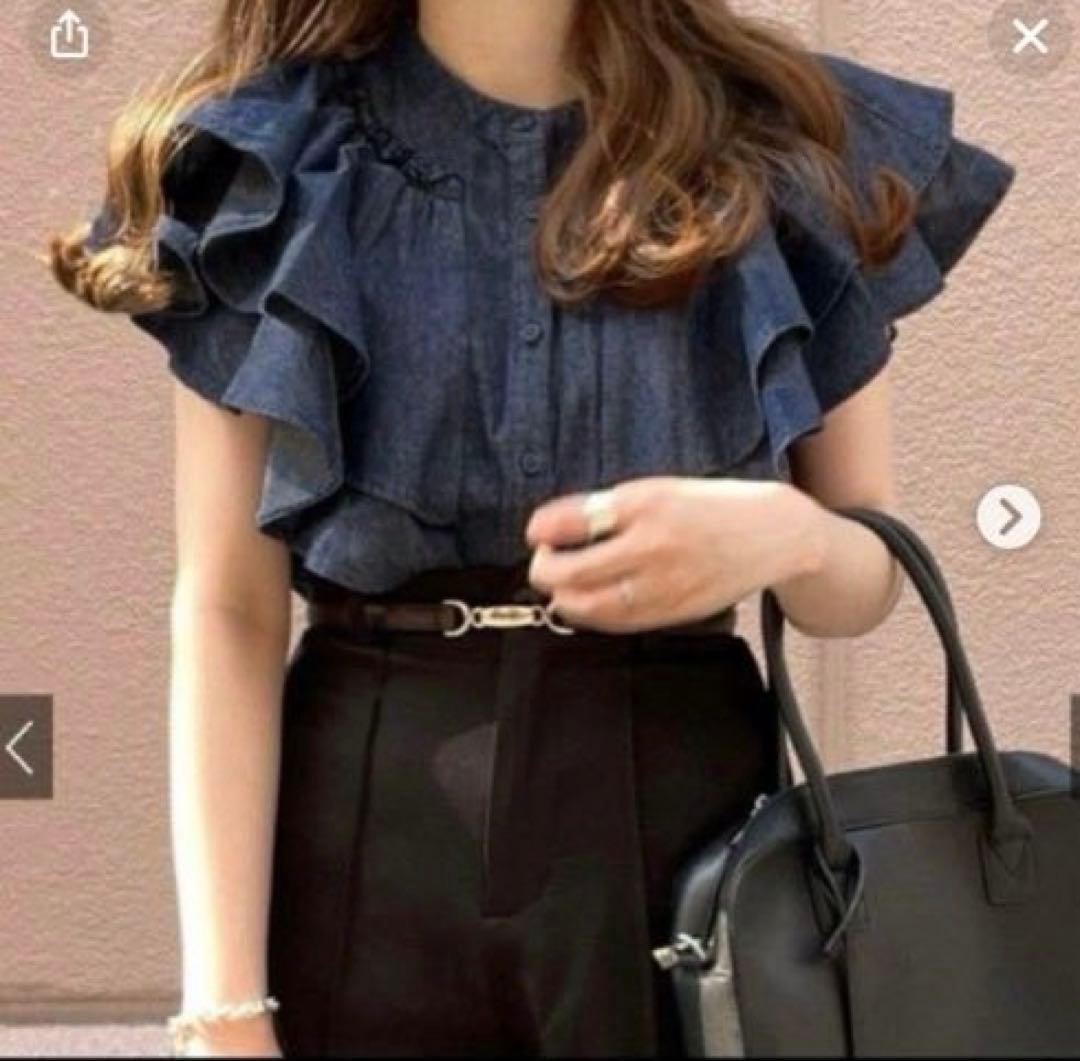Close the image viewer
This screenshot has height=1061, width=1080.
[1030, 36]
